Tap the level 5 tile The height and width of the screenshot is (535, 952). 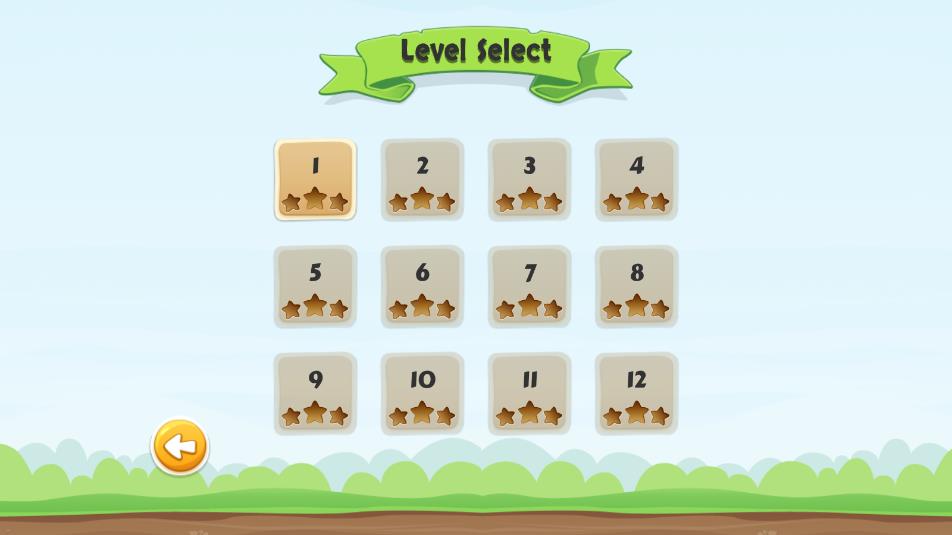(315, 286)
